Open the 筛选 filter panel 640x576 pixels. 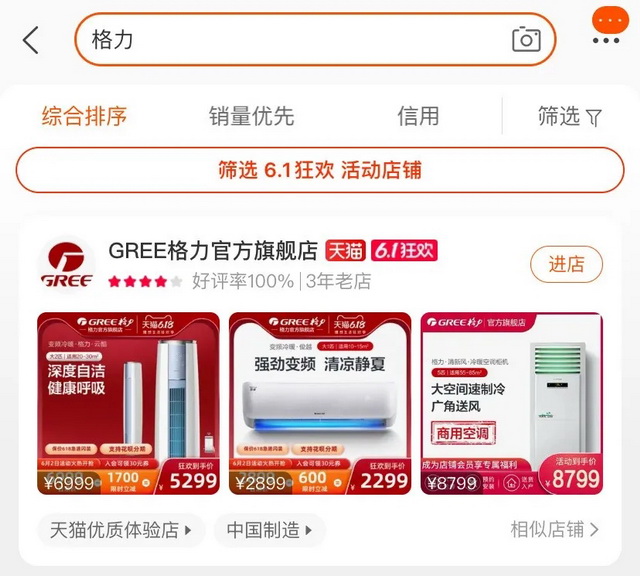[569, 116]
